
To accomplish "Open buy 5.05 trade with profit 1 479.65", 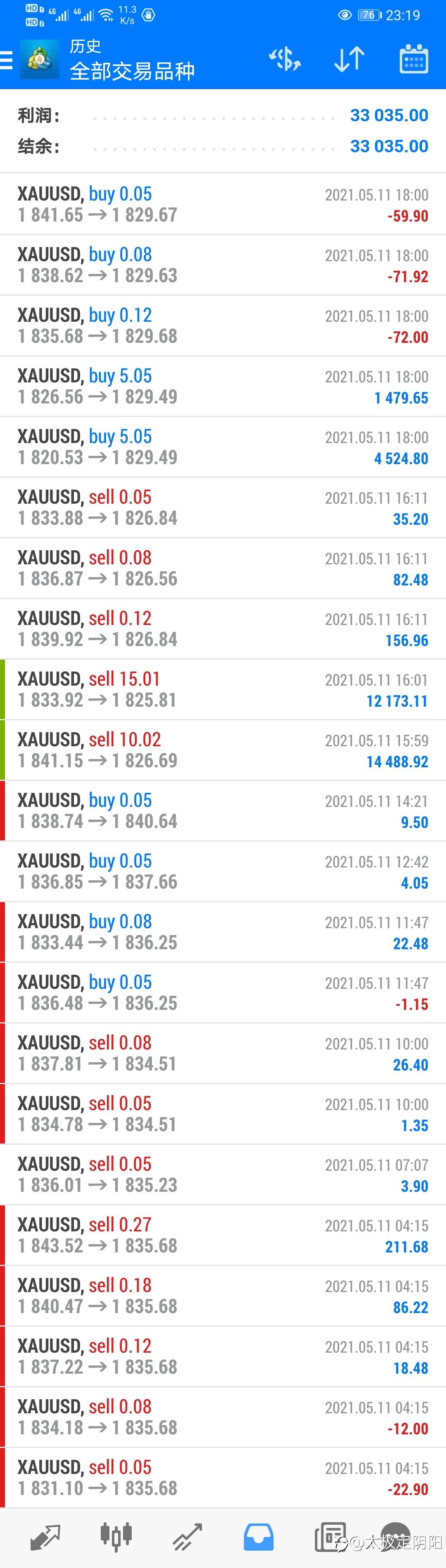I will tap(223, 386).
